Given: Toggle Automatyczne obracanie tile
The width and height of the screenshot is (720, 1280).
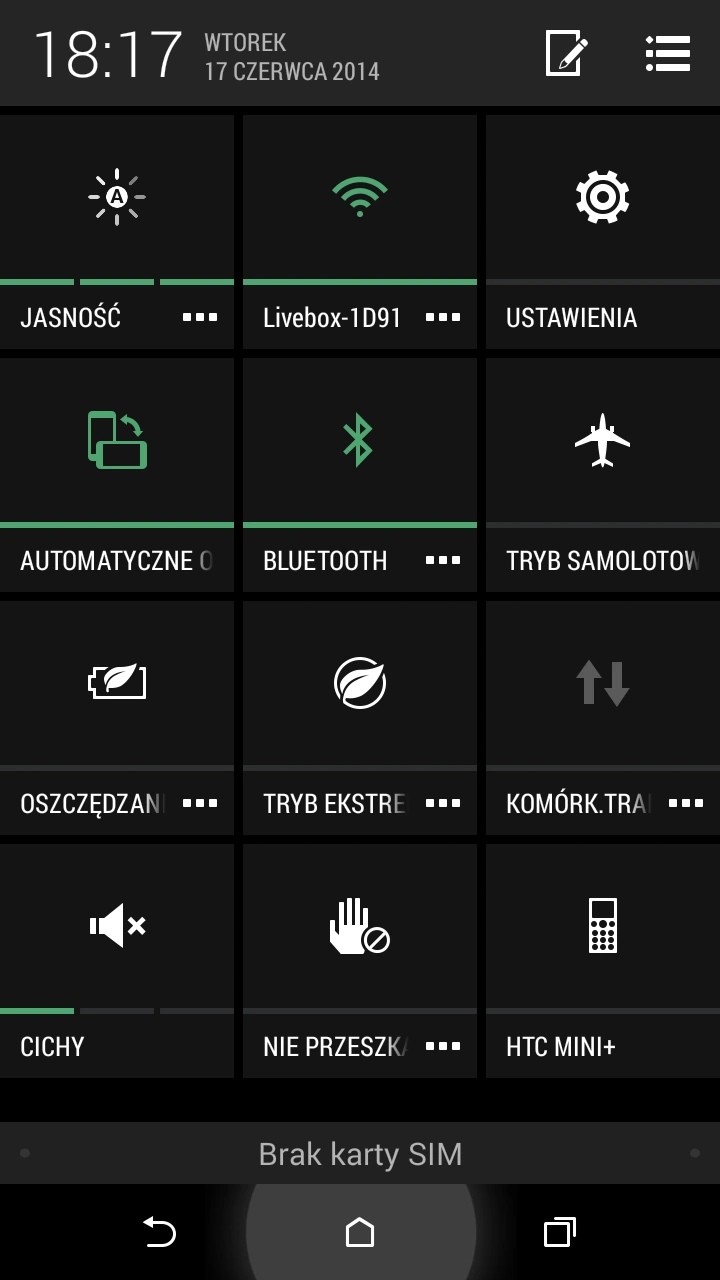Looking at the screenshot, I should point(116,440).
